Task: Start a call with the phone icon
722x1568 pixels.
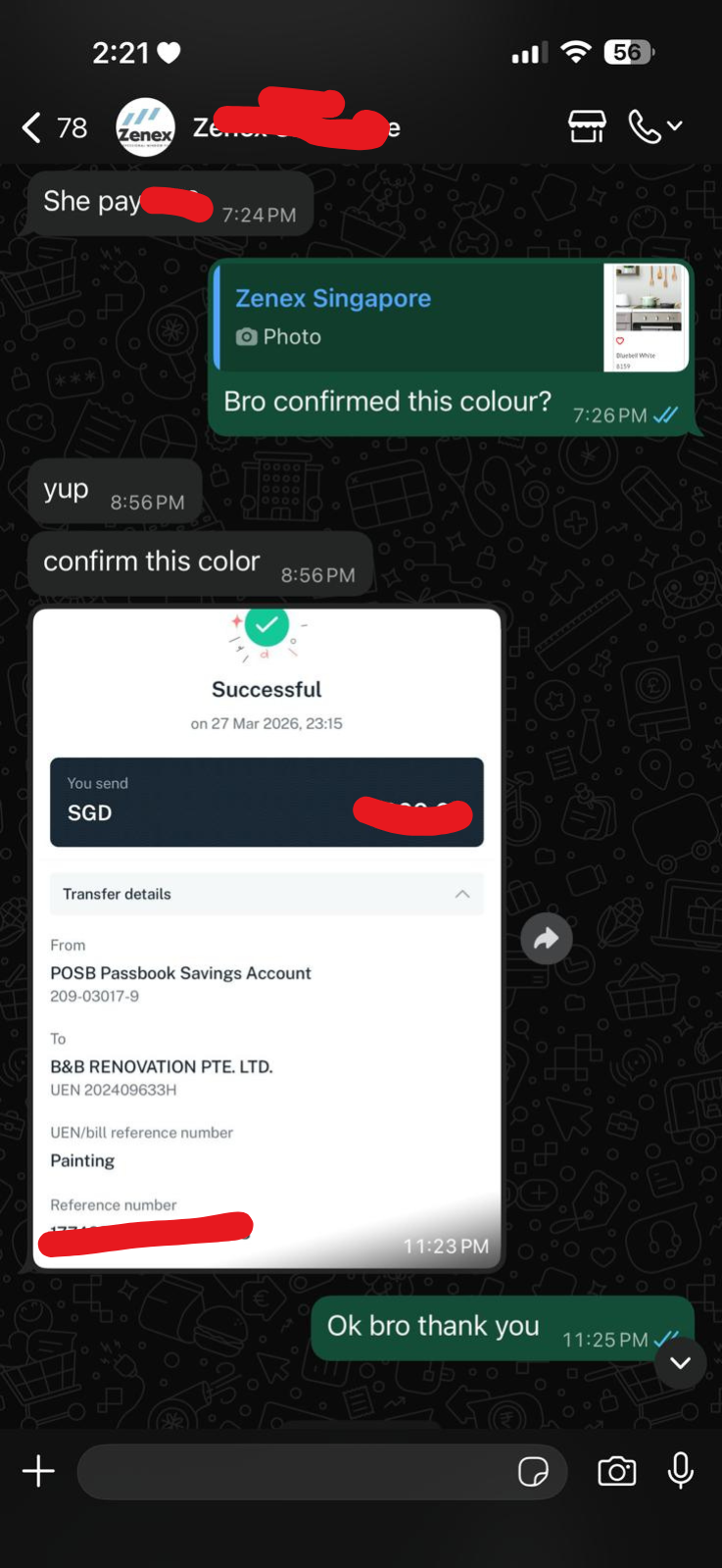Action: (x=645, y=126)
